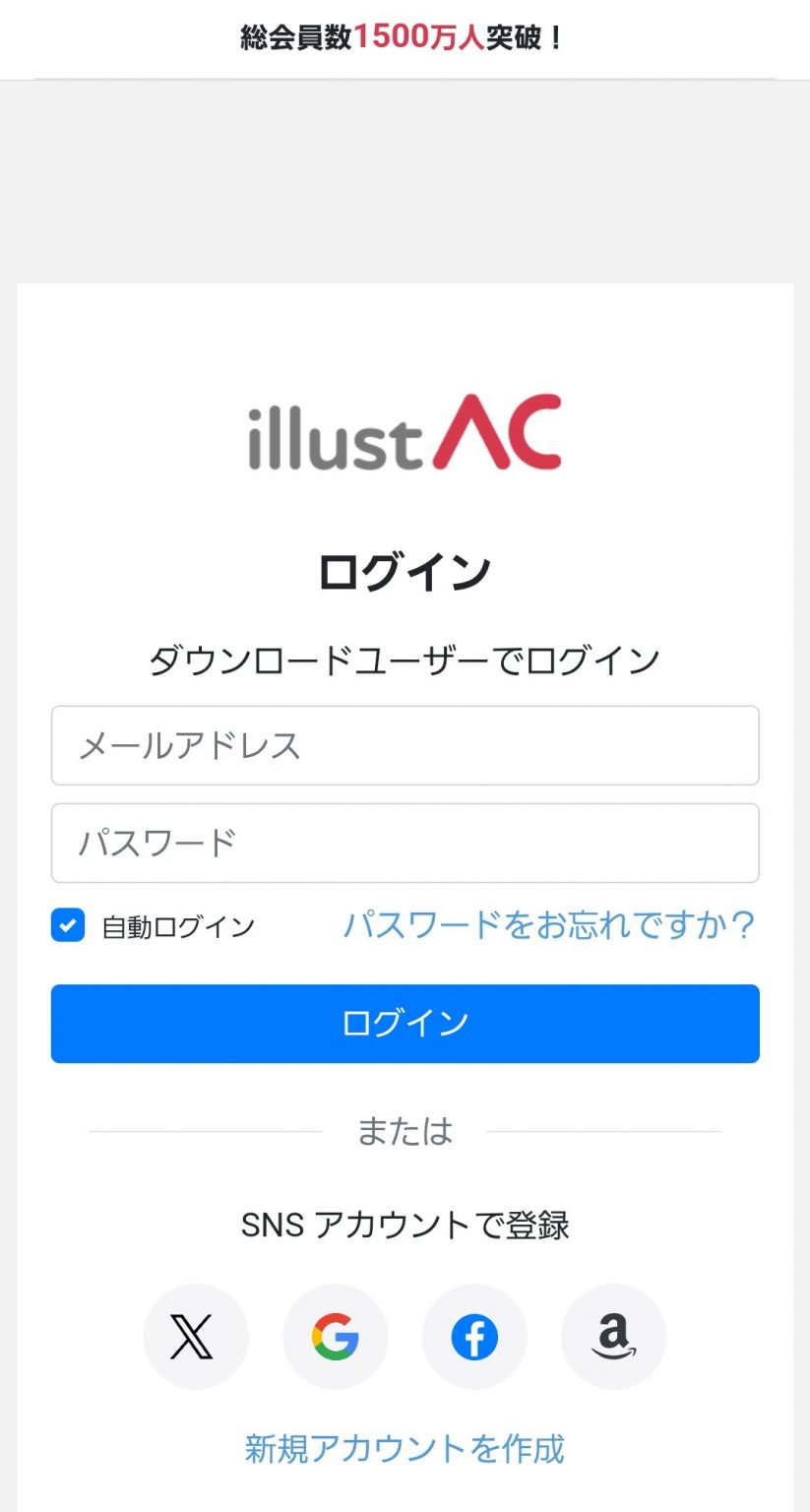Image resolution: width=810 pixels, height=1512 pixels.
Task: Open the パスワードをお忘れですか? link
Action: click(548, 925)
